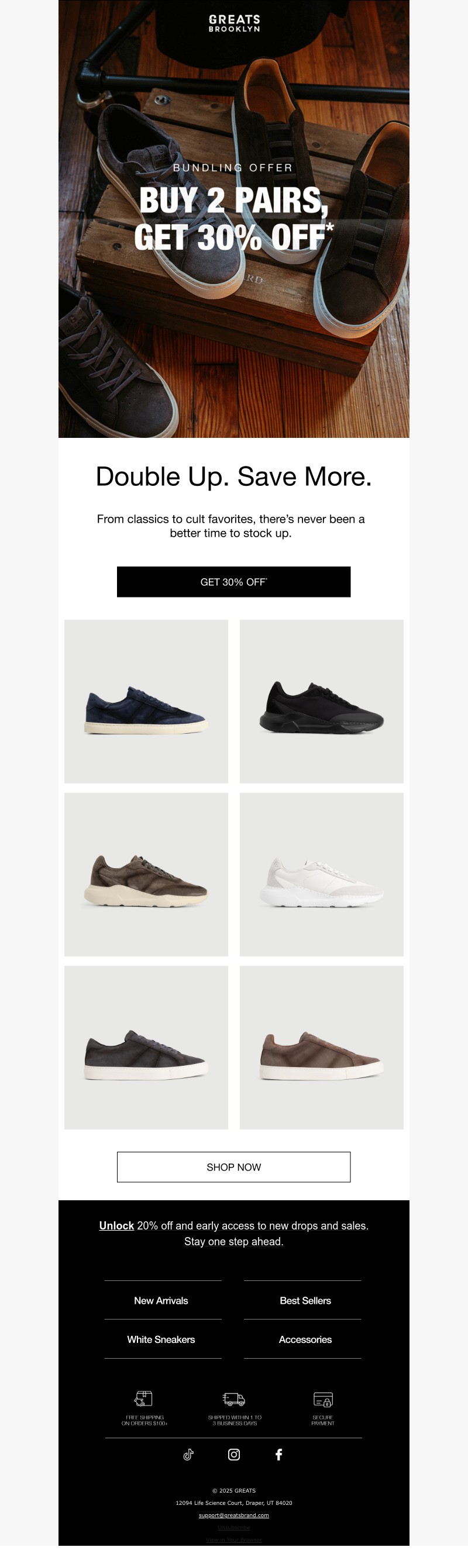
Task: Follow the underlined Unlock link
Action: [116, 1225]
